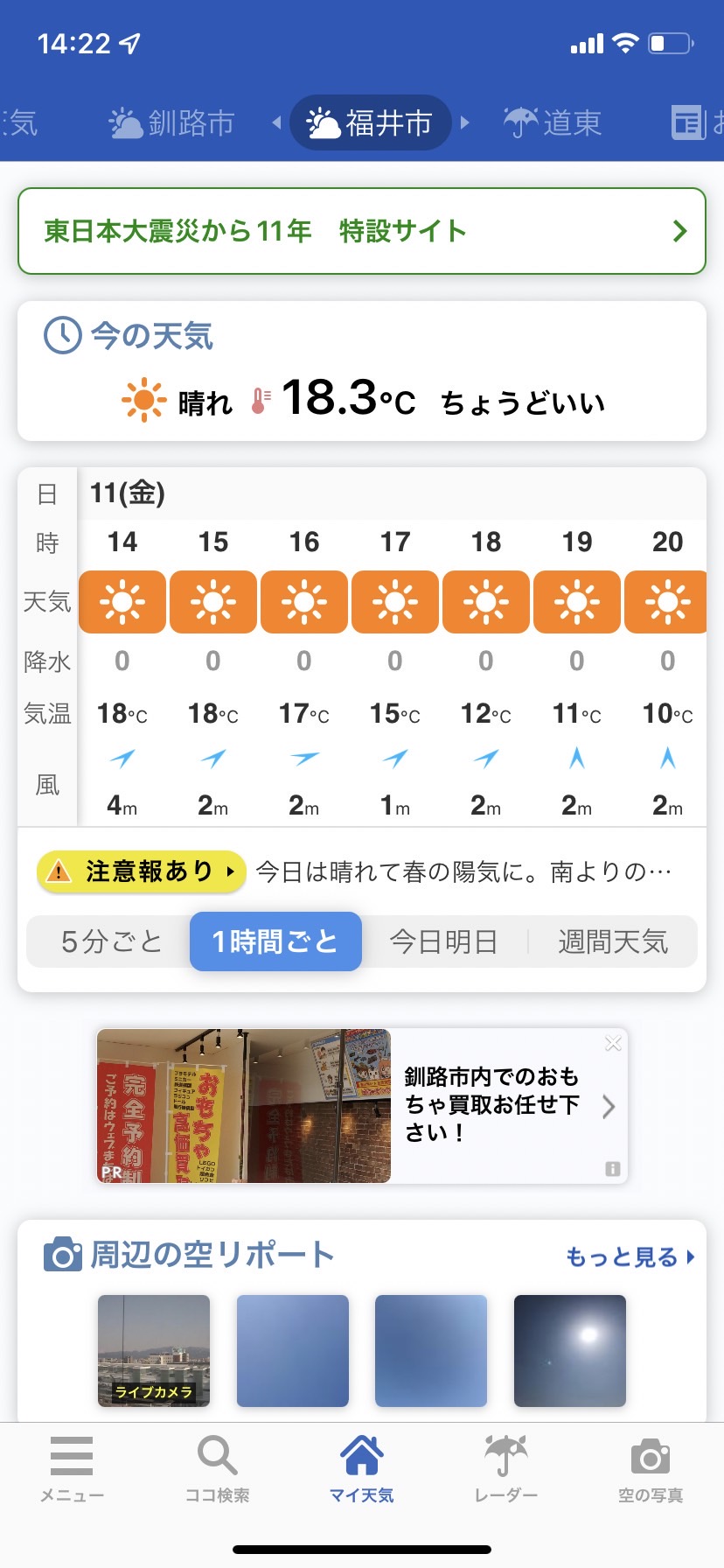Tap もっと見る for sky reports
This screenshot has height=1568, width=724.
point(630,1257)
